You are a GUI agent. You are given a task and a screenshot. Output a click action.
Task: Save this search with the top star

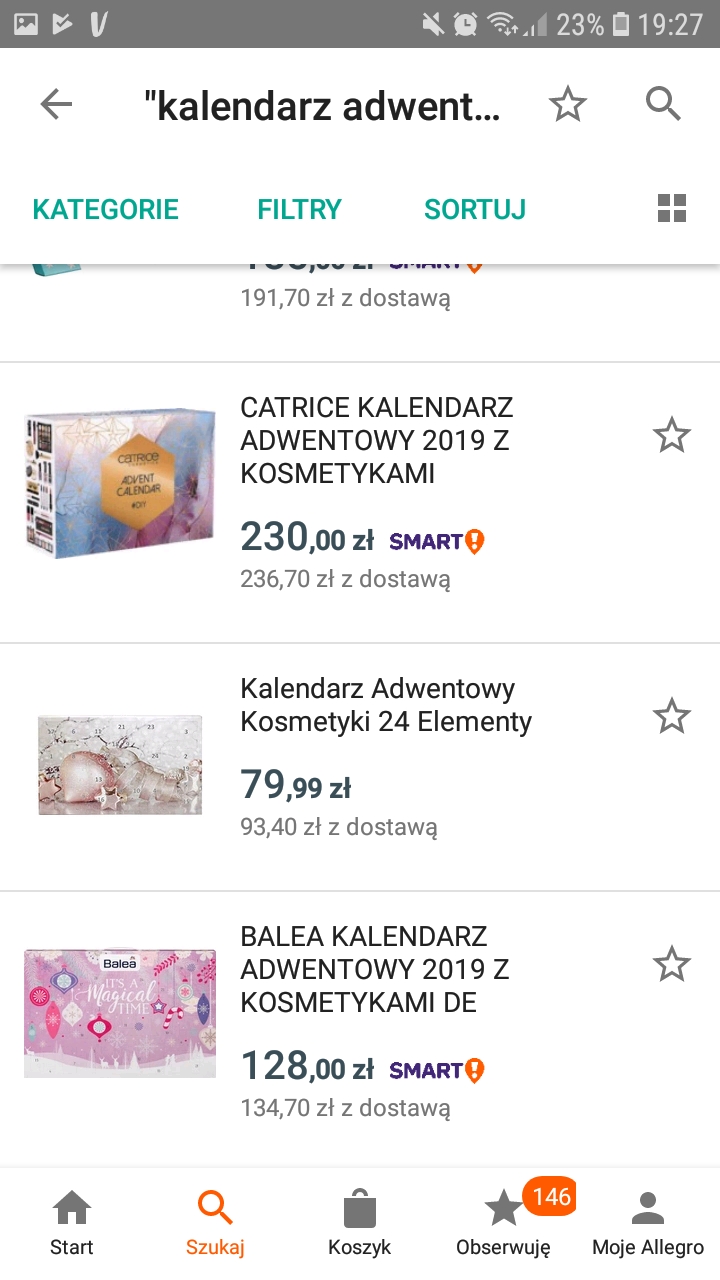(x=568, y=104)
